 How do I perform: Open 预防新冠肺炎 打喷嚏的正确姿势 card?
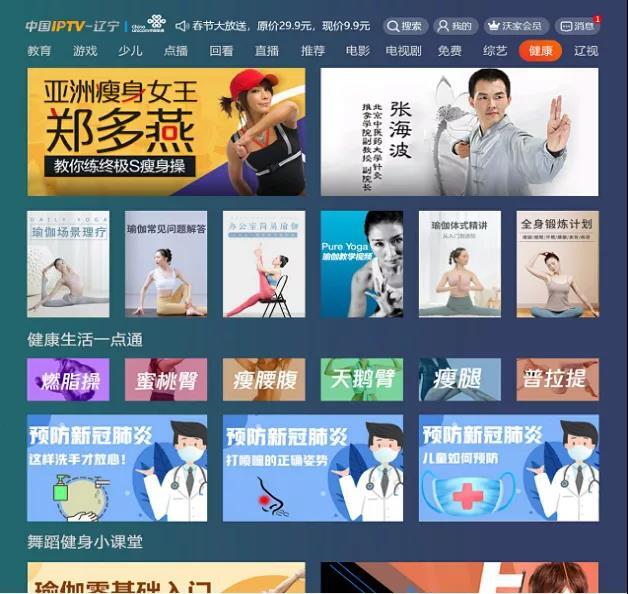point(313,468)
